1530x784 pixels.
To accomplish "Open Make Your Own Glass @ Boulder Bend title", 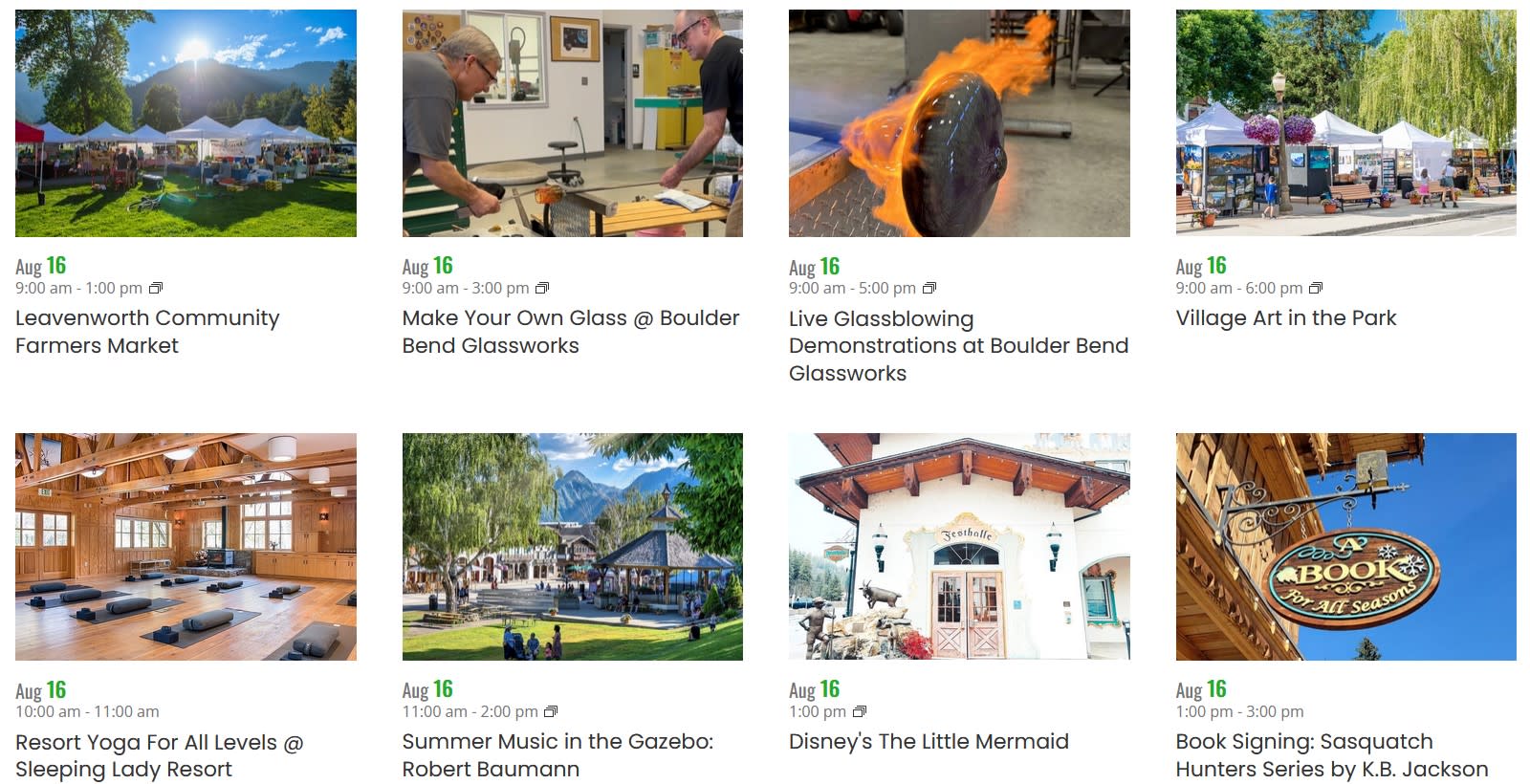I will [570, 332].
